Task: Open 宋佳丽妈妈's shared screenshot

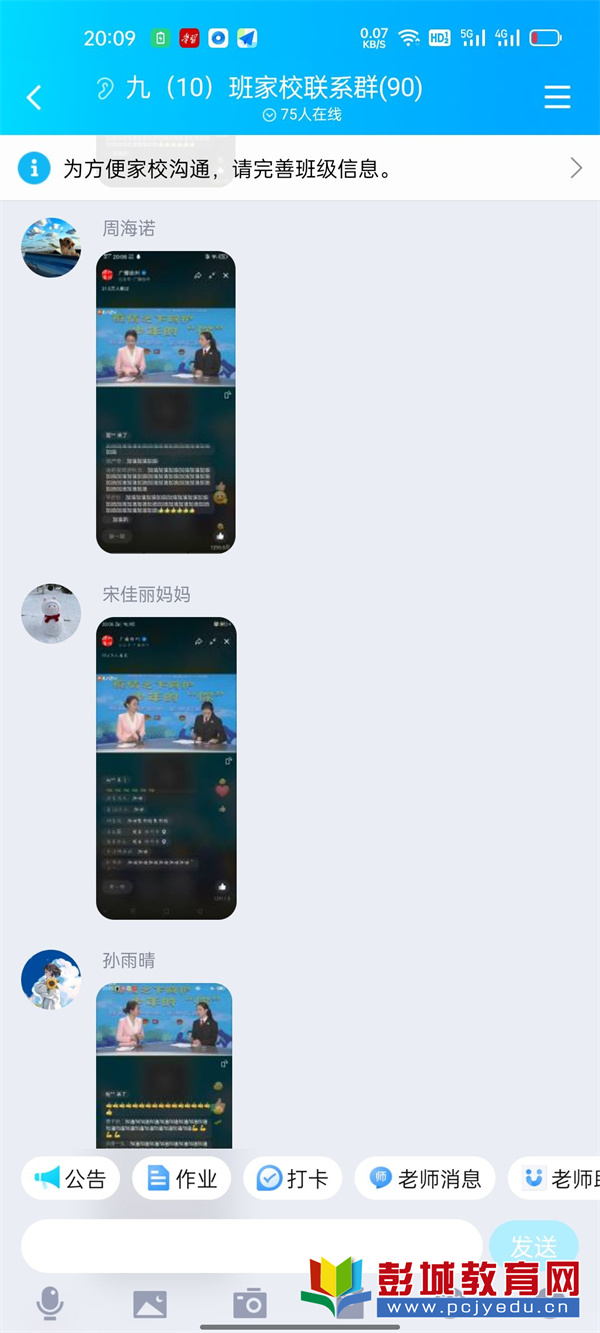Action: coord(166,768)
